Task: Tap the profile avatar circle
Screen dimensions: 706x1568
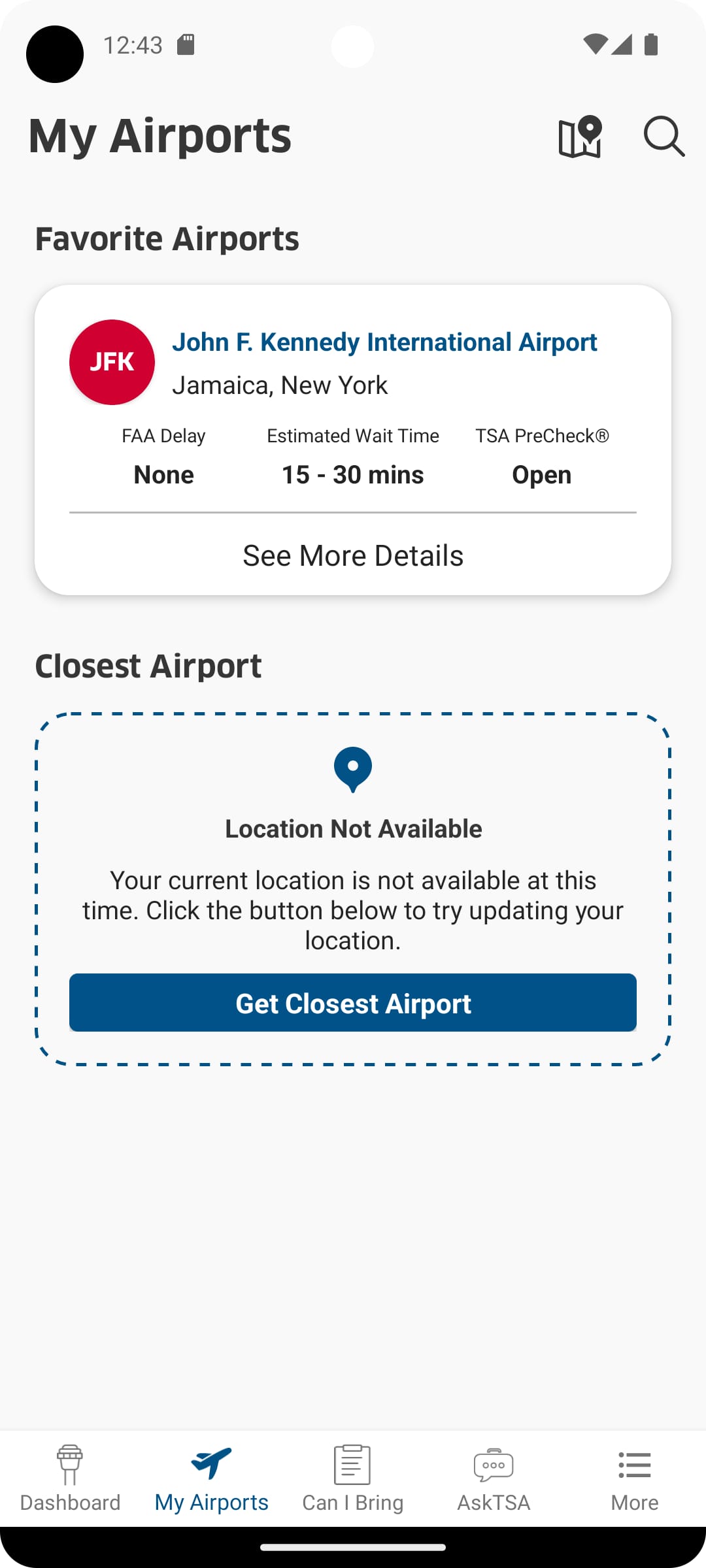Action: (54, 54)
